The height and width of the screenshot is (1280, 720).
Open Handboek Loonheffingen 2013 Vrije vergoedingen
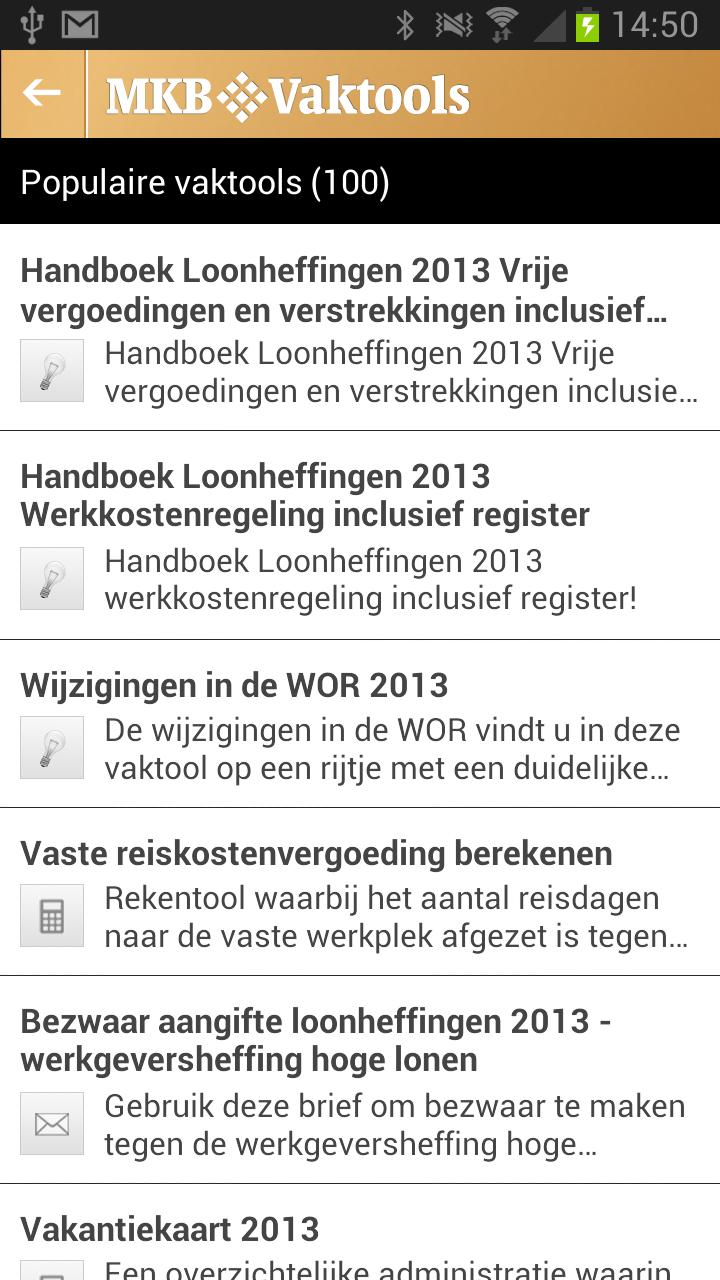pos(360,328)
